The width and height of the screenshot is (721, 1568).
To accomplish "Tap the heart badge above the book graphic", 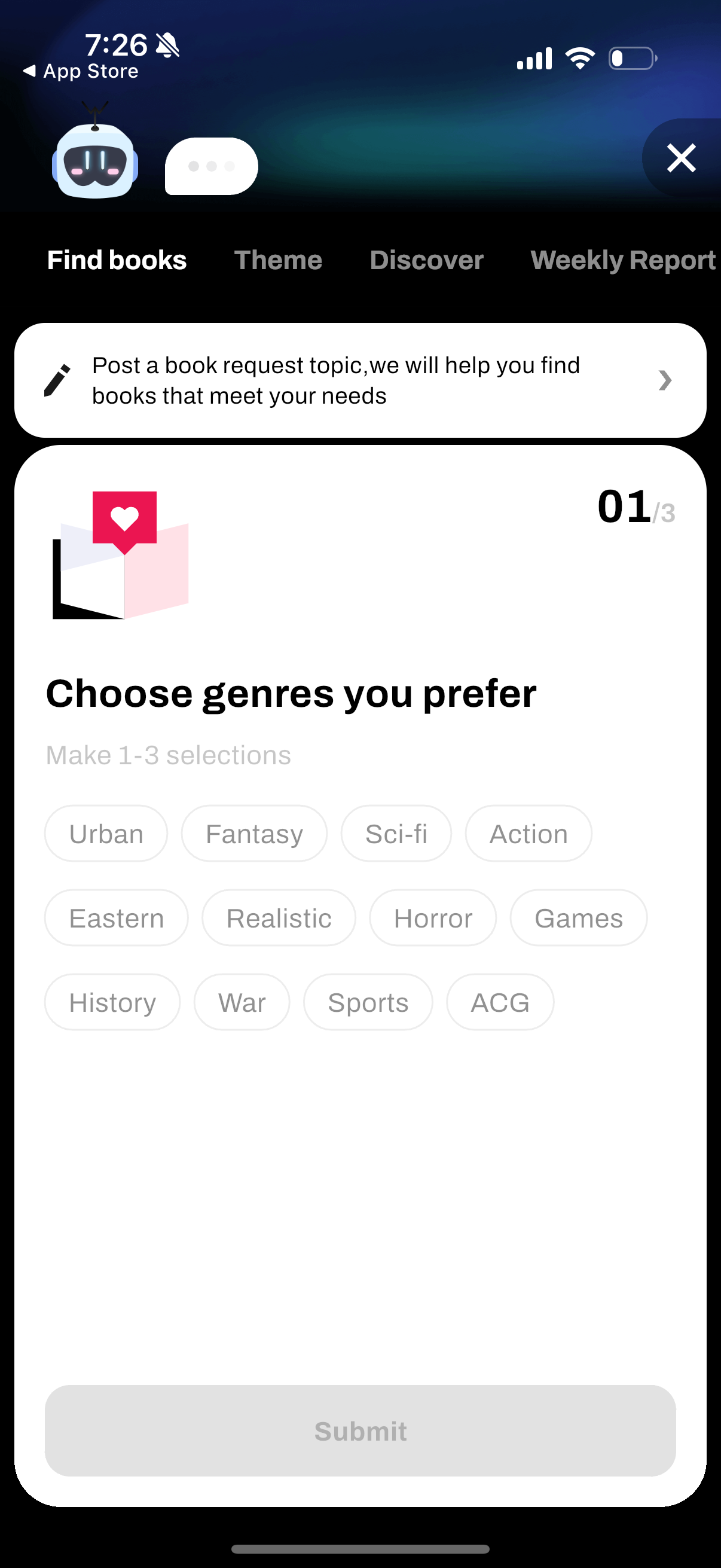I will pos(125,517).
